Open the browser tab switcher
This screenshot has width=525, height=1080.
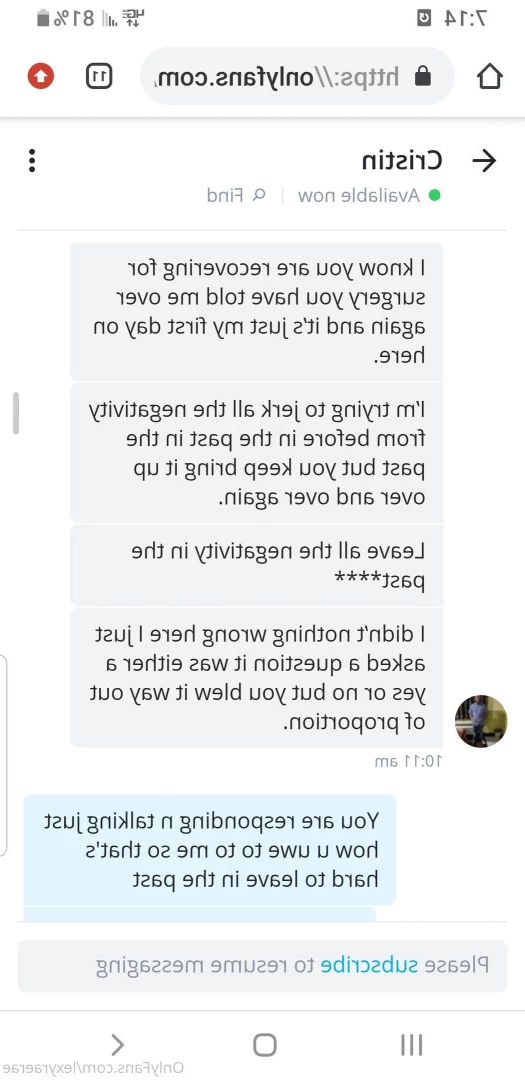coord(99,76)
